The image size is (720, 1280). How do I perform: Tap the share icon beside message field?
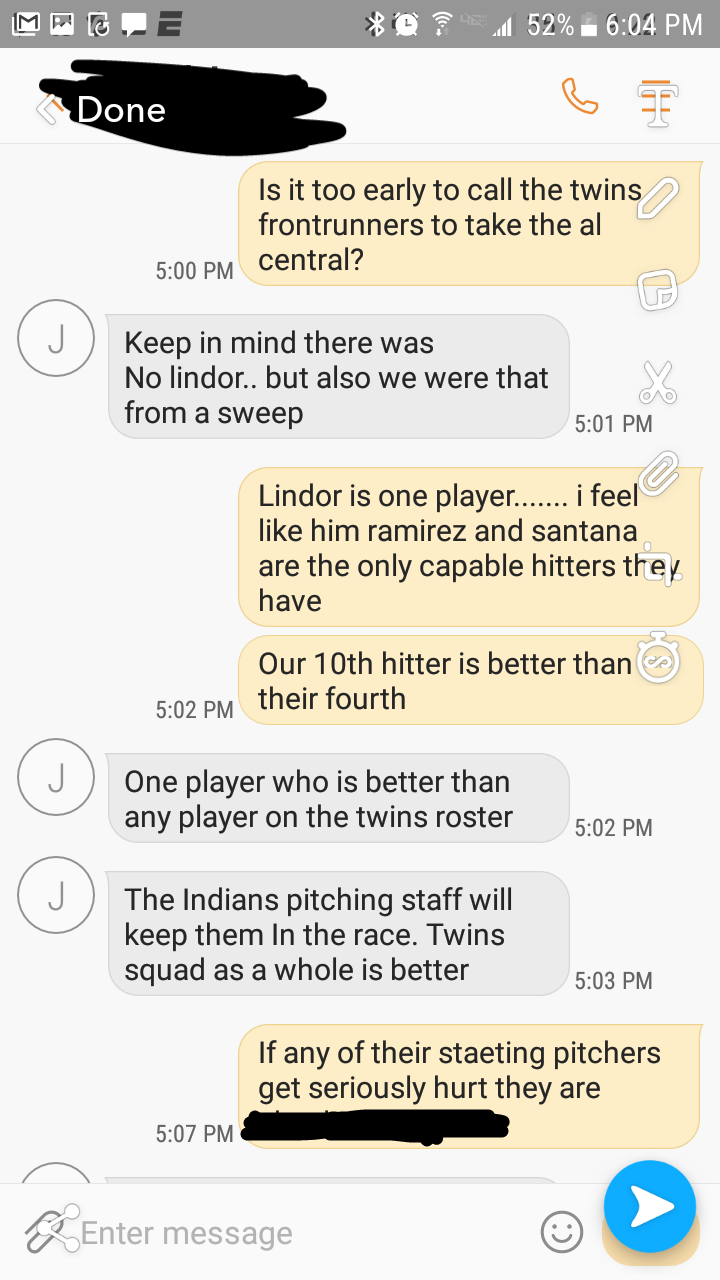(x=52, y=1230)
